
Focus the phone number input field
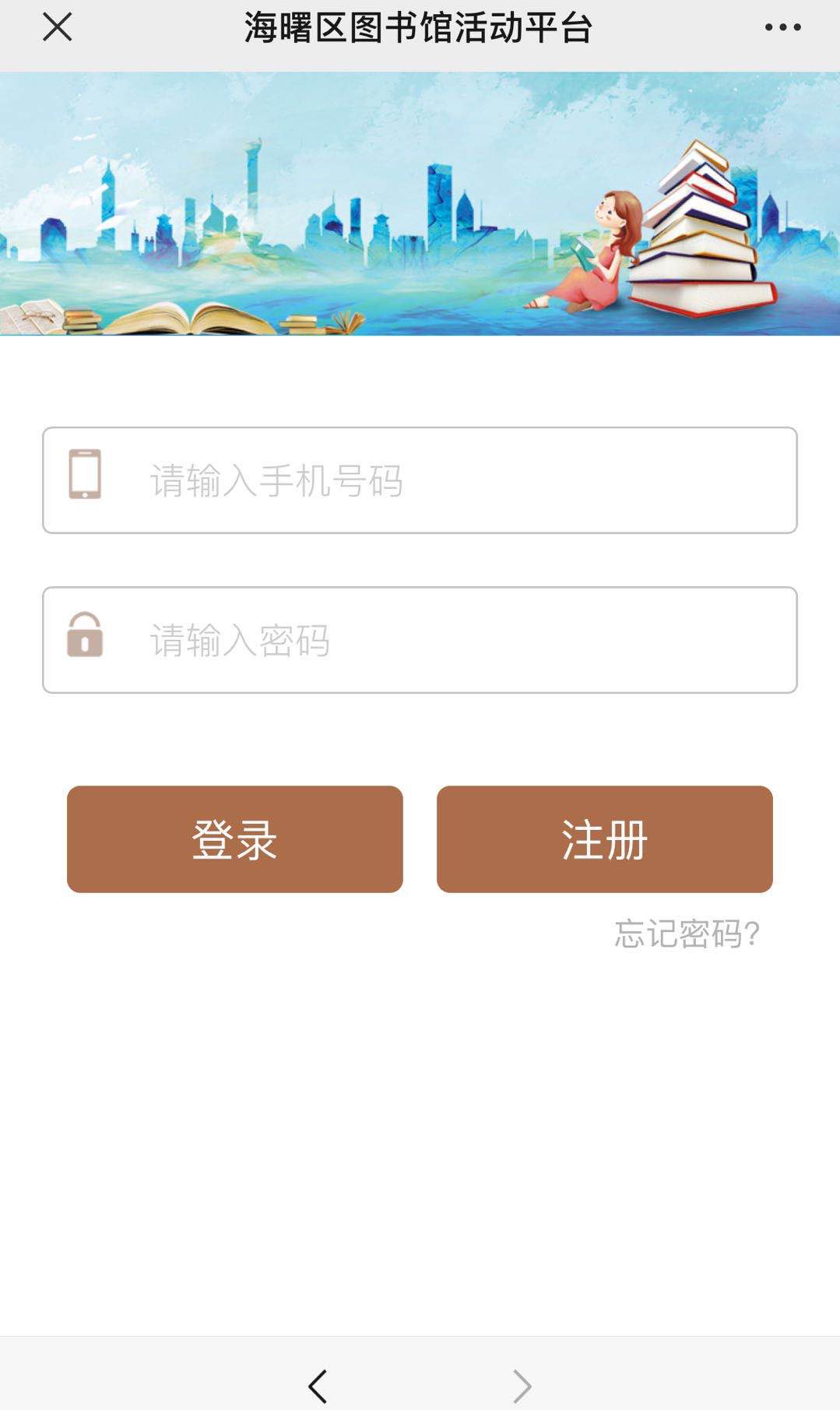pos(452,480)
